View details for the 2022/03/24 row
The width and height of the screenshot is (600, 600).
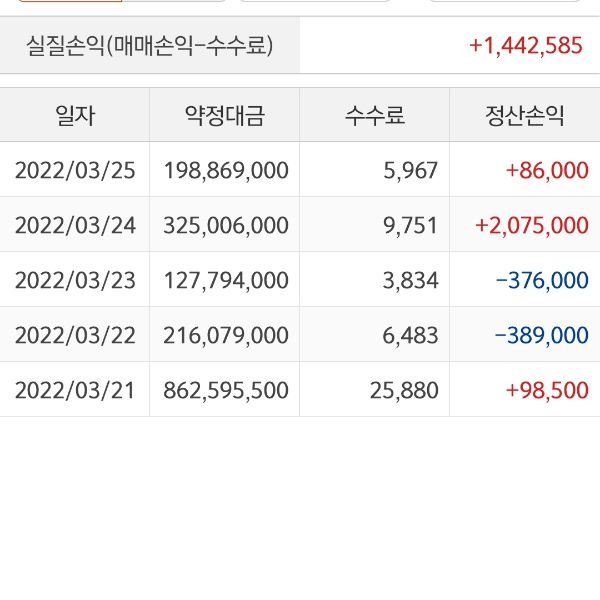tap(300, 225)
